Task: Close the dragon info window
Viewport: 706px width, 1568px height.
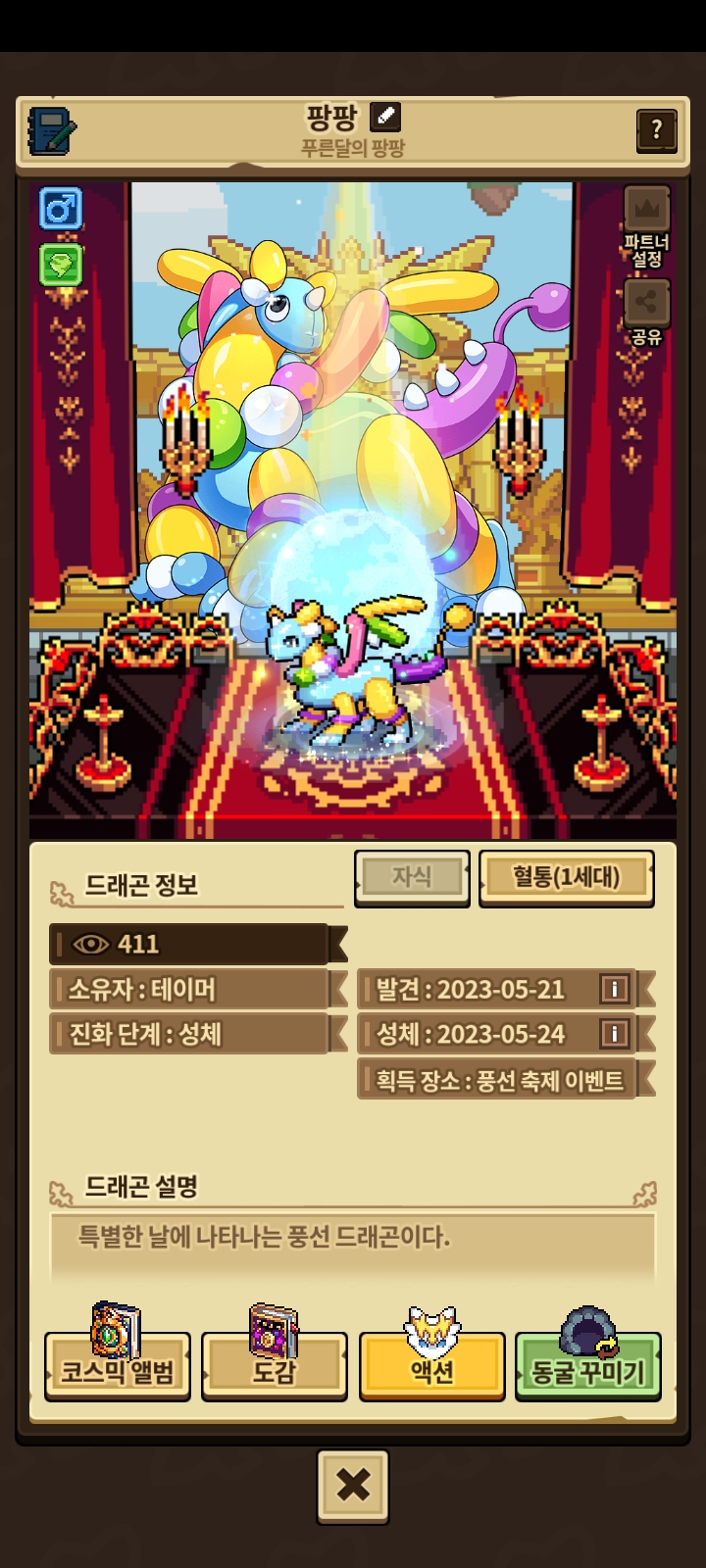Action: point(353,1486)
